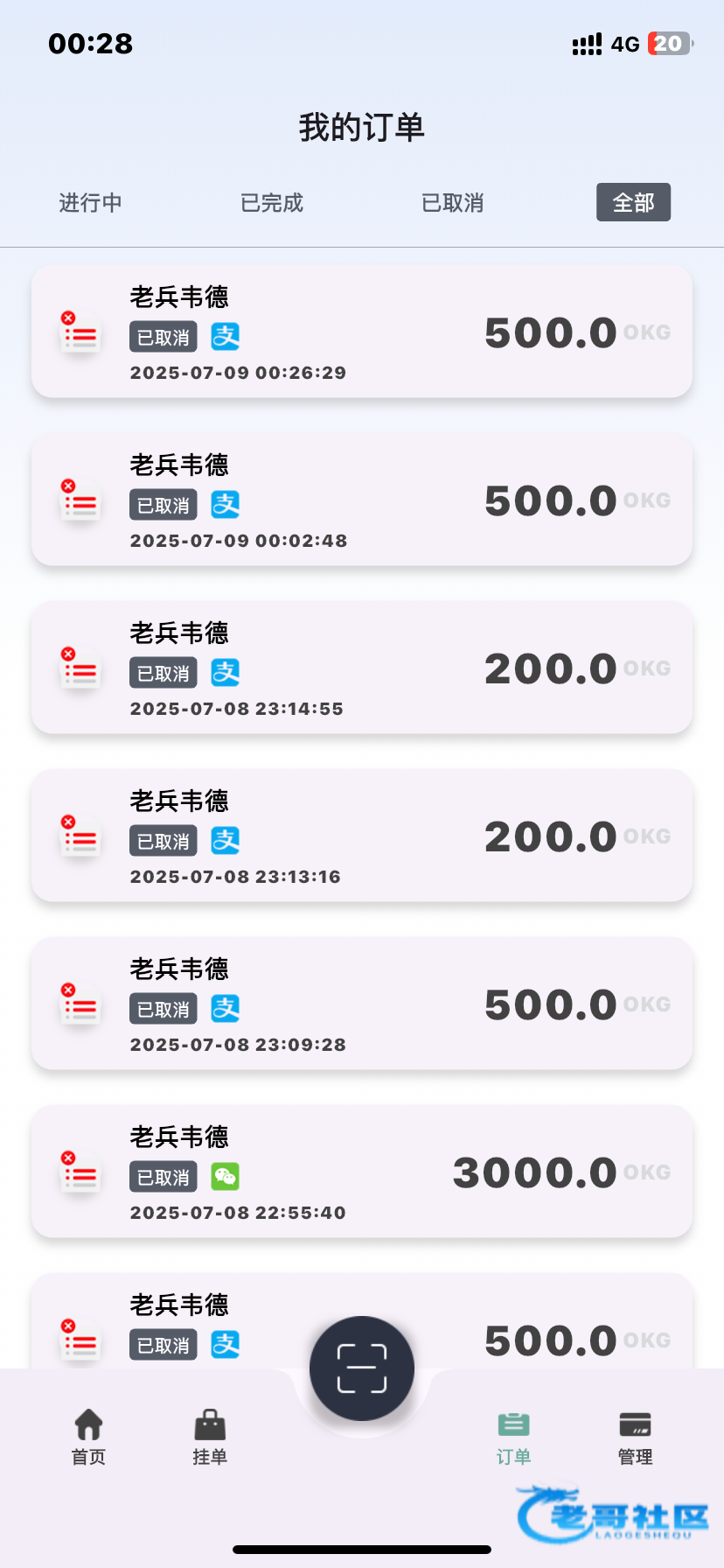The image size is (724, 1568).
Task: Open the 管理 tab
Action: 635,1437
